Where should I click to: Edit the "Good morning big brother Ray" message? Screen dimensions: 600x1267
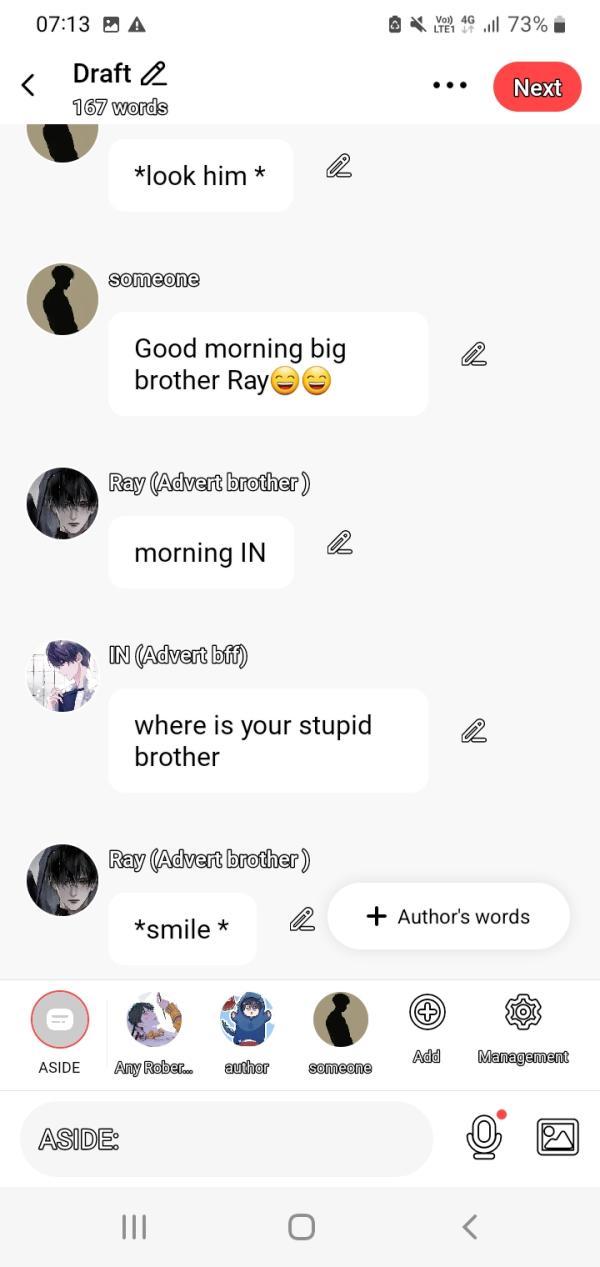pyautogui.click(x=474, y=354)
